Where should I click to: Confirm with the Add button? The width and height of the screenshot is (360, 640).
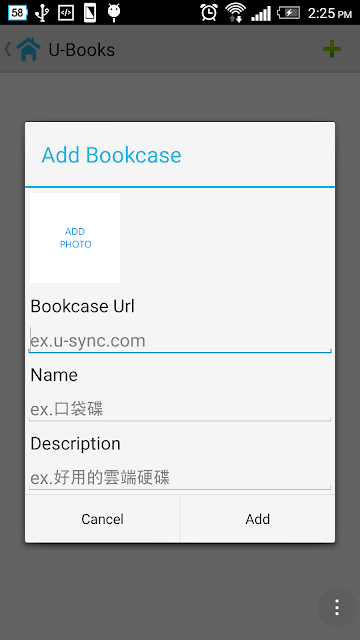258,519
